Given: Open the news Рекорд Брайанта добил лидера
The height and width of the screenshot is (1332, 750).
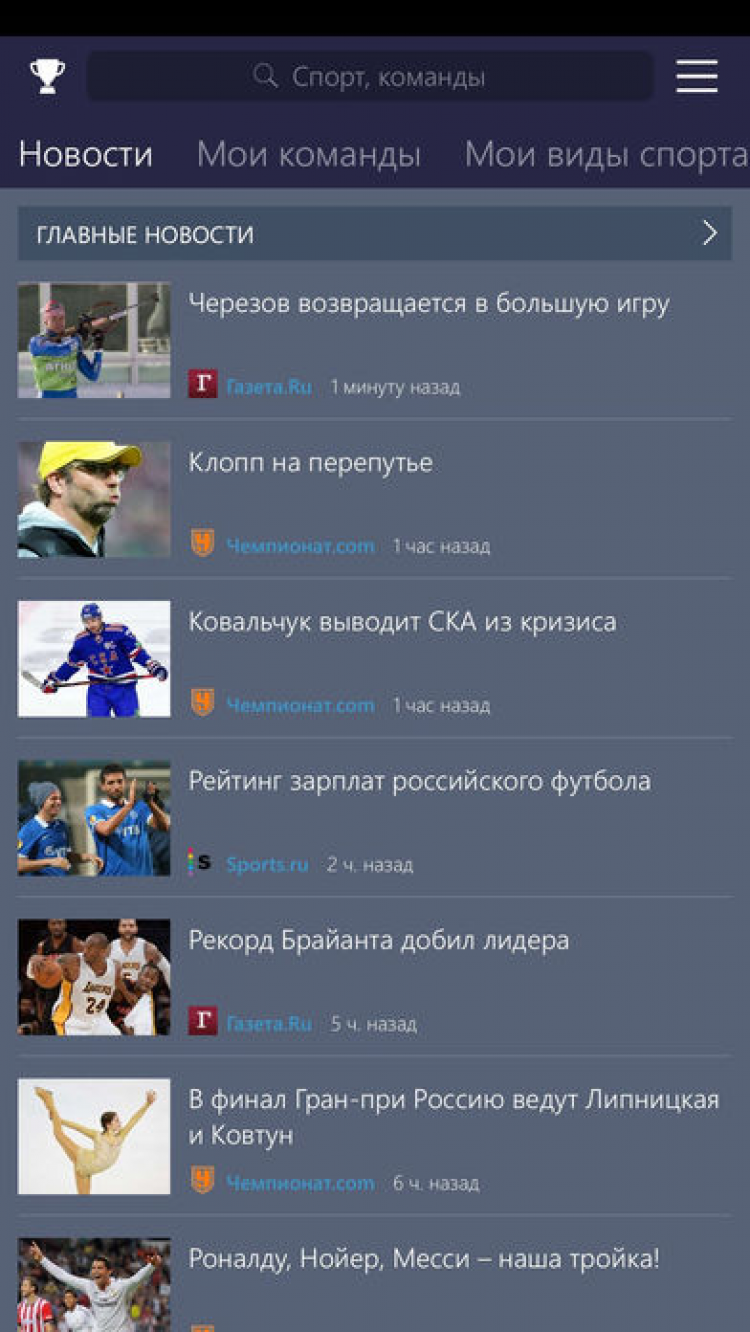Looking at the screenshot, I should coord(378,940).
